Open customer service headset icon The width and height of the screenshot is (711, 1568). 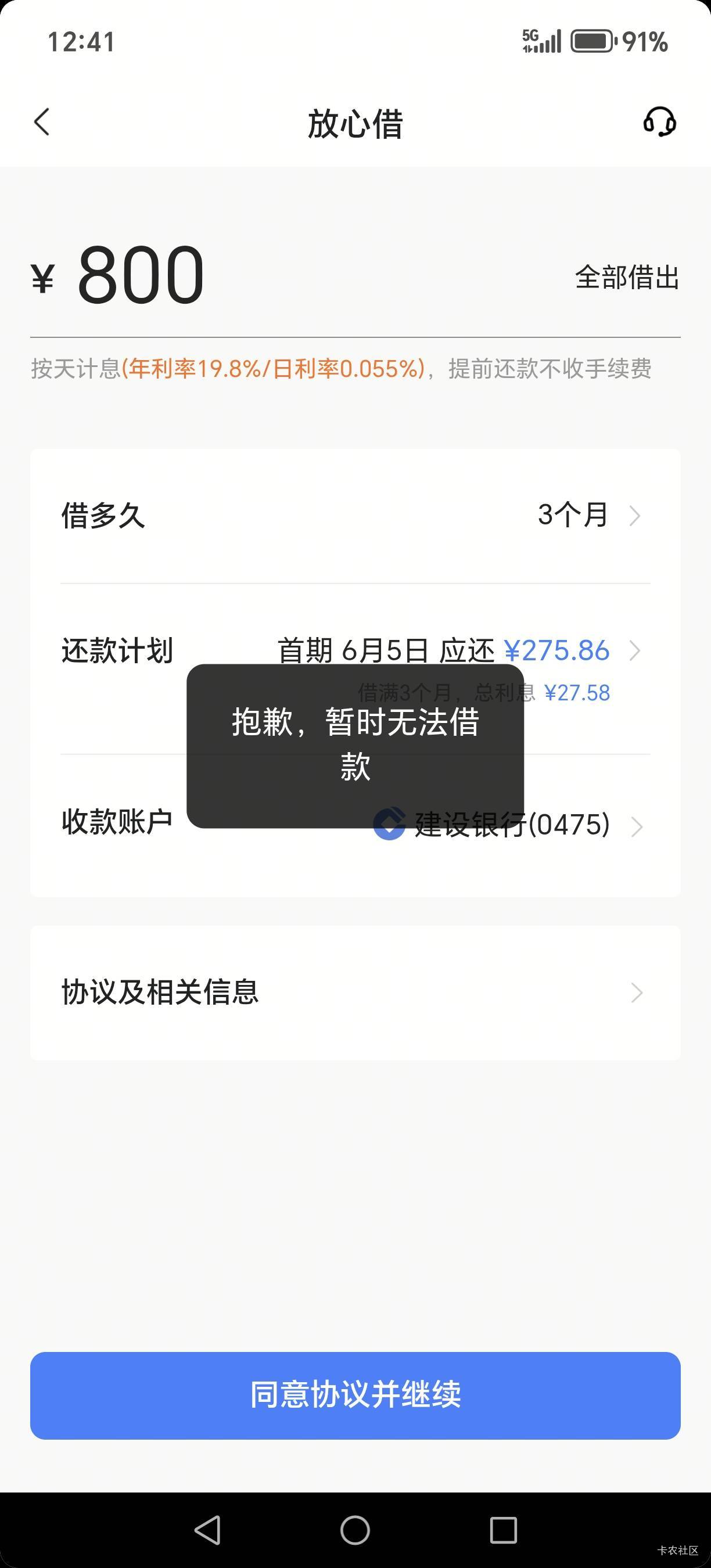tap(660, 122)
